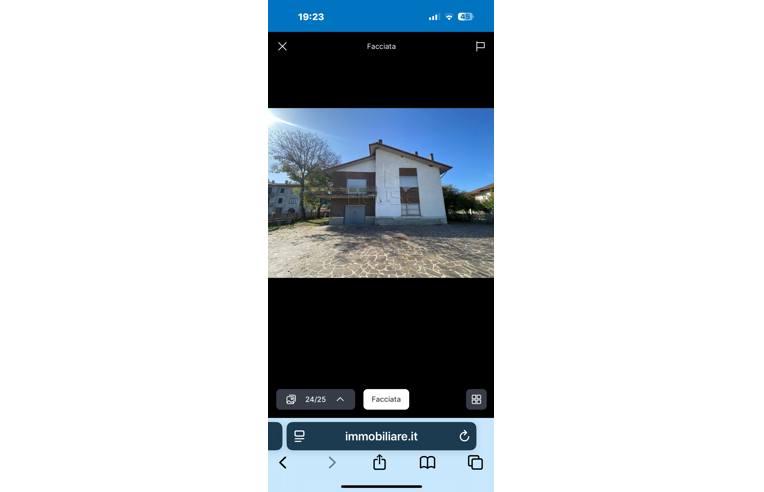Screen dimensions: 764x492
Task: Close the photo viewer
Action: [282, 46]
